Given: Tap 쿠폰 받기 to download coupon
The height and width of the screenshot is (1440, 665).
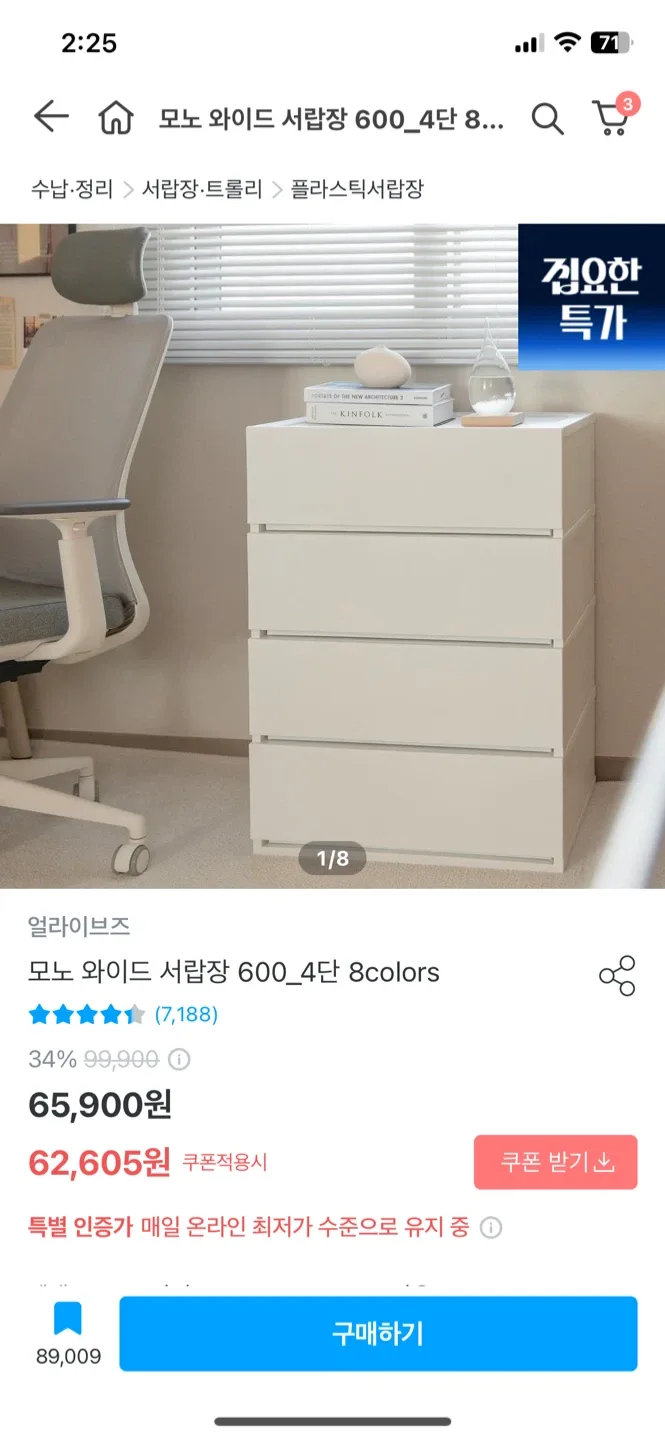Looking at the screenshot, I should point(555,1162).
